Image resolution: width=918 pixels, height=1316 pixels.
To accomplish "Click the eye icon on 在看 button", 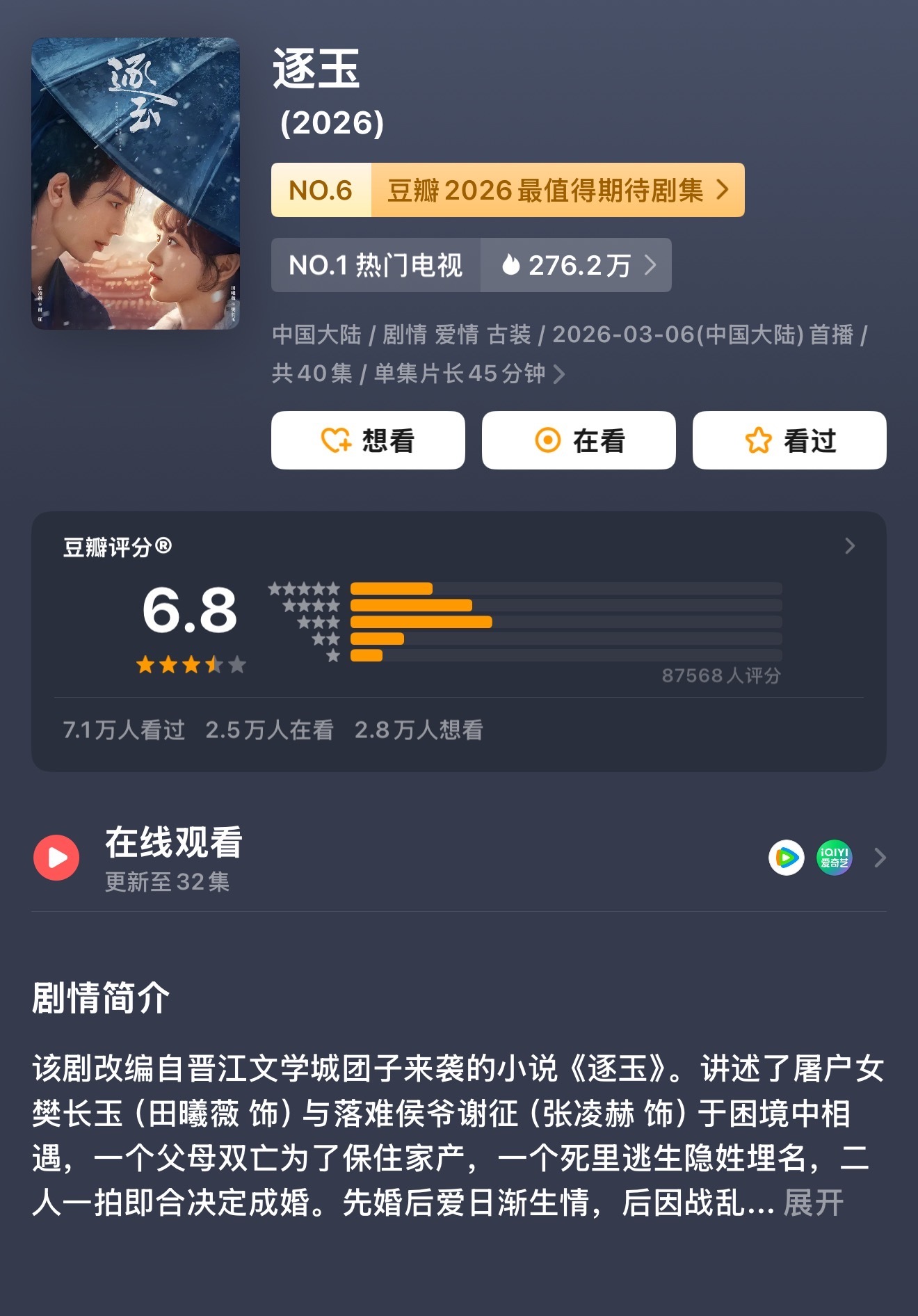I will point(549,440).
